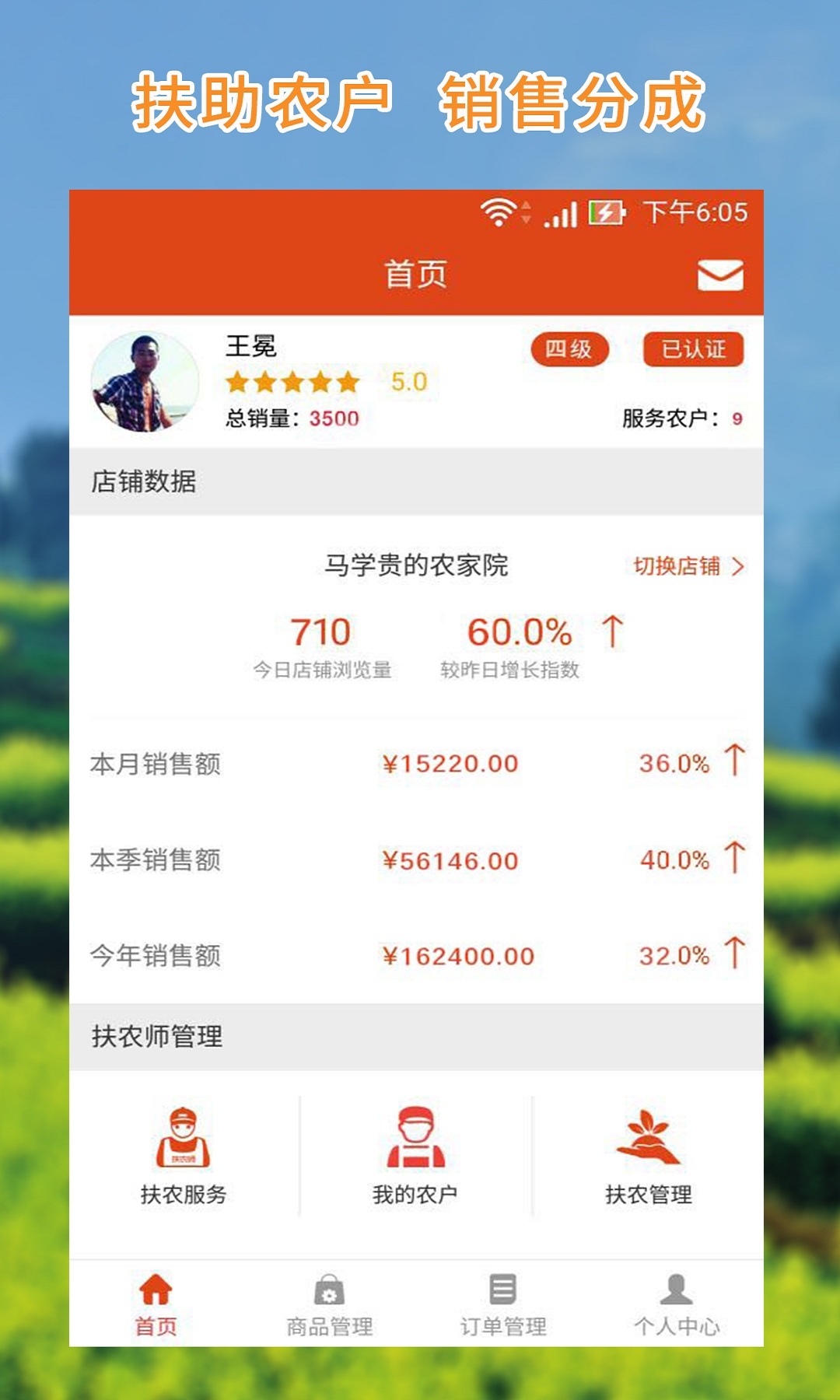Open the message envelope icon
The width and height of the screenshot is (840, 1400).
tap(722, 275)
